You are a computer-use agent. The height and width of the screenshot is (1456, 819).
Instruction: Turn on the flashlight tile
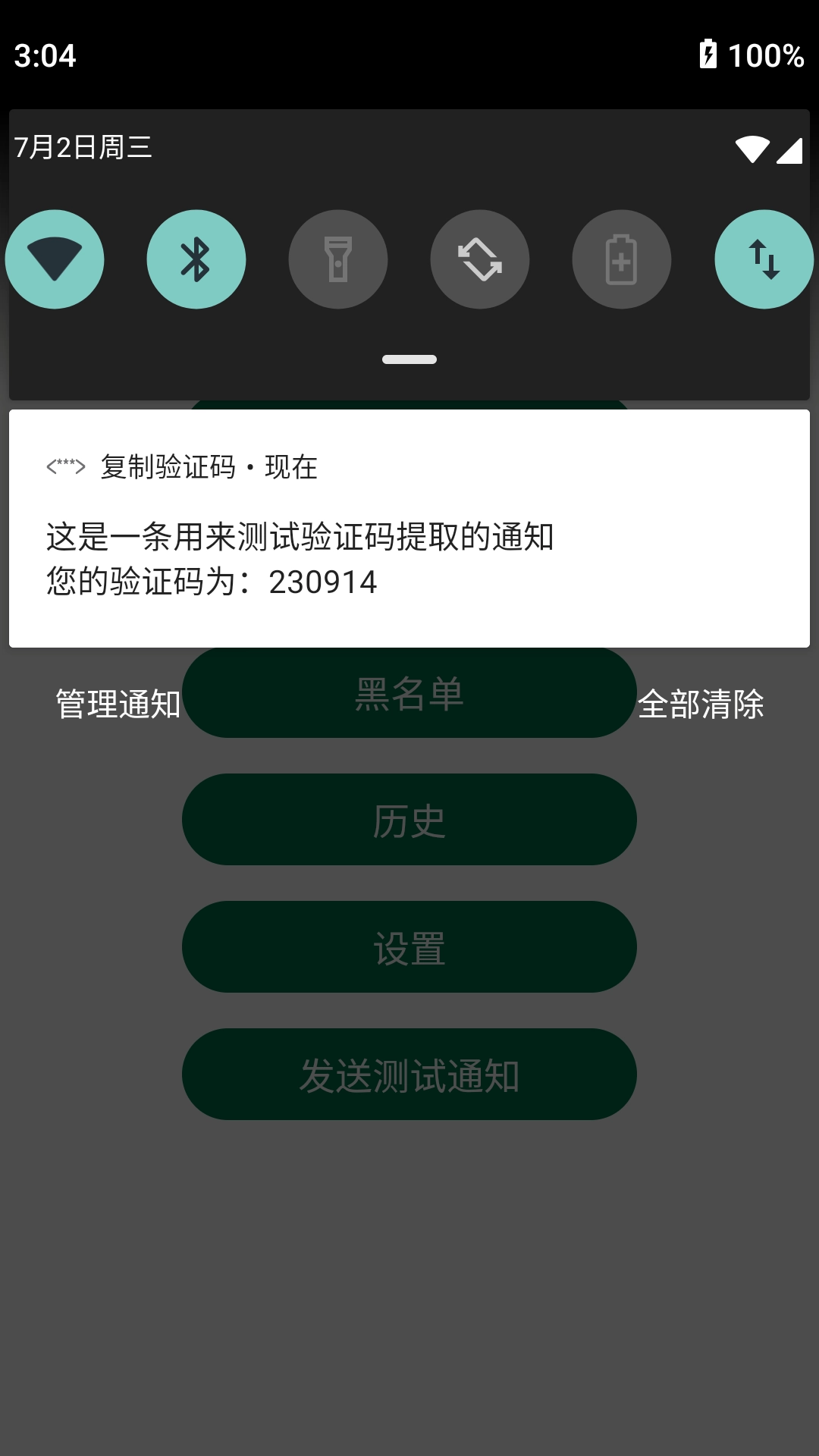[x=338, y=259]
